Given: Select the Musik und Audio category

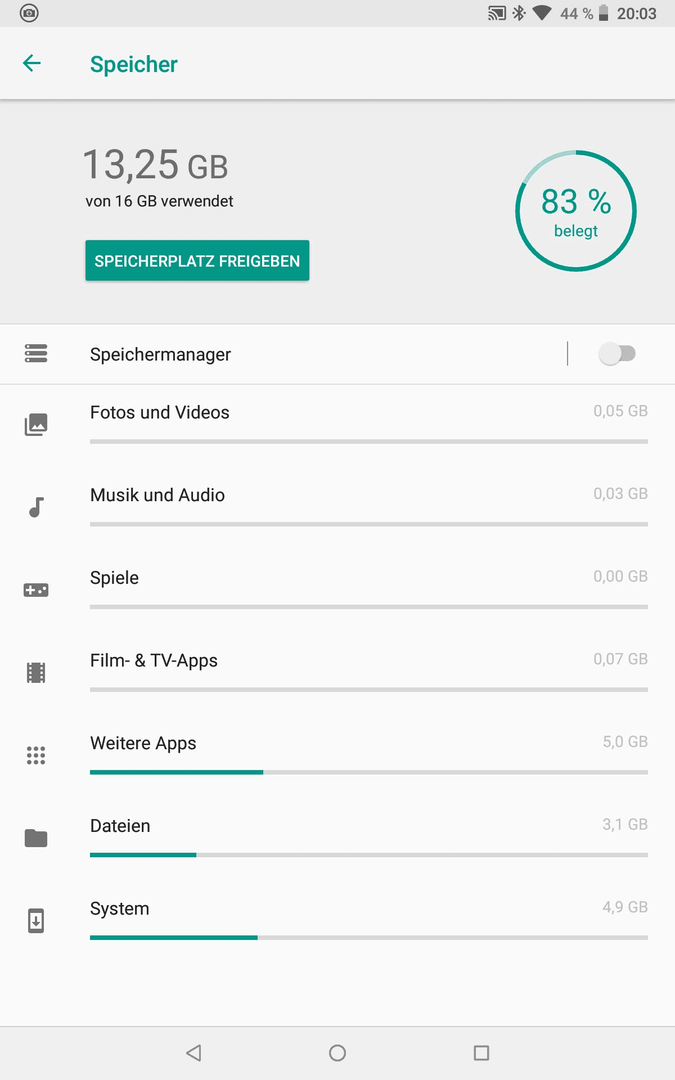Looking at the screenshot, I should [x=338, y=508].
